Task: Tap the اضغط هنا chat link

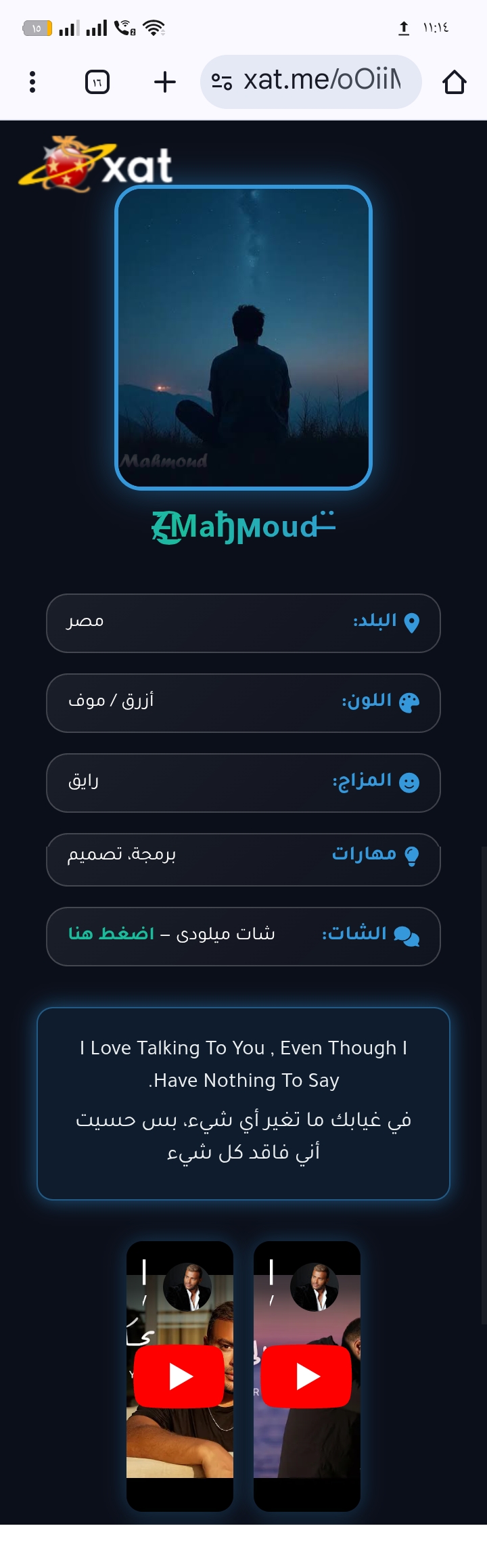Action: coord(112,934)
